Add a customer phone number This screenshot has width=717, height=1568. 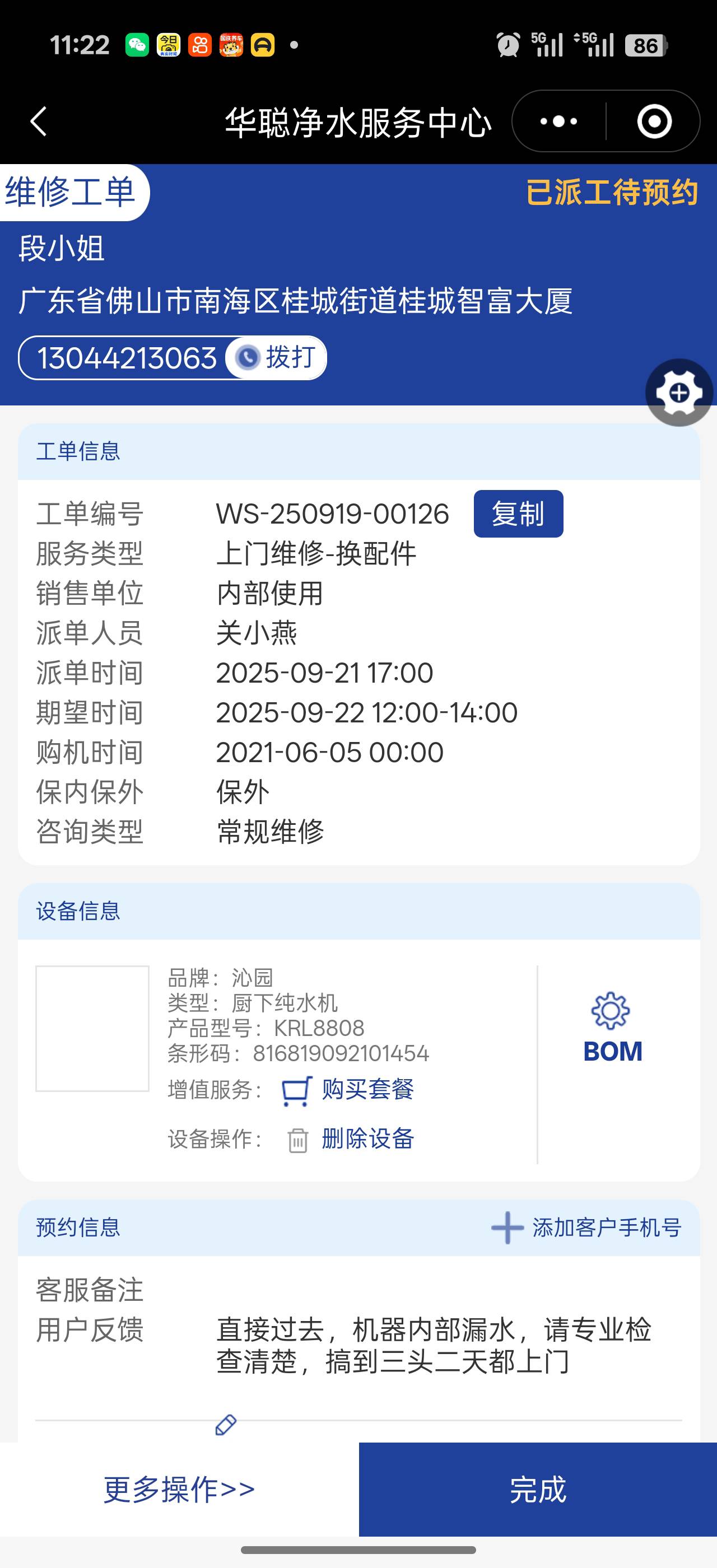click(586, 1228)
